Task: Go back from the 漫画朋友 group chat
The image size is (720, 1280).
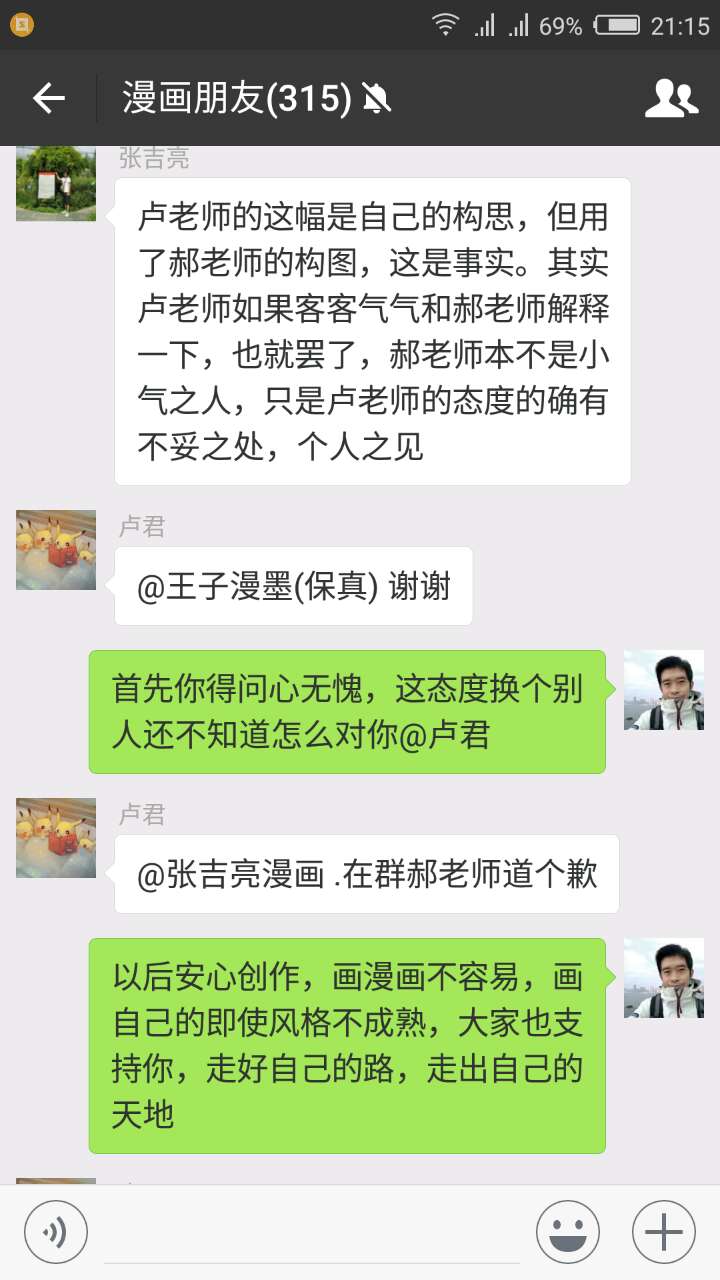Action: pyautogui.click(x=48, y=98)
